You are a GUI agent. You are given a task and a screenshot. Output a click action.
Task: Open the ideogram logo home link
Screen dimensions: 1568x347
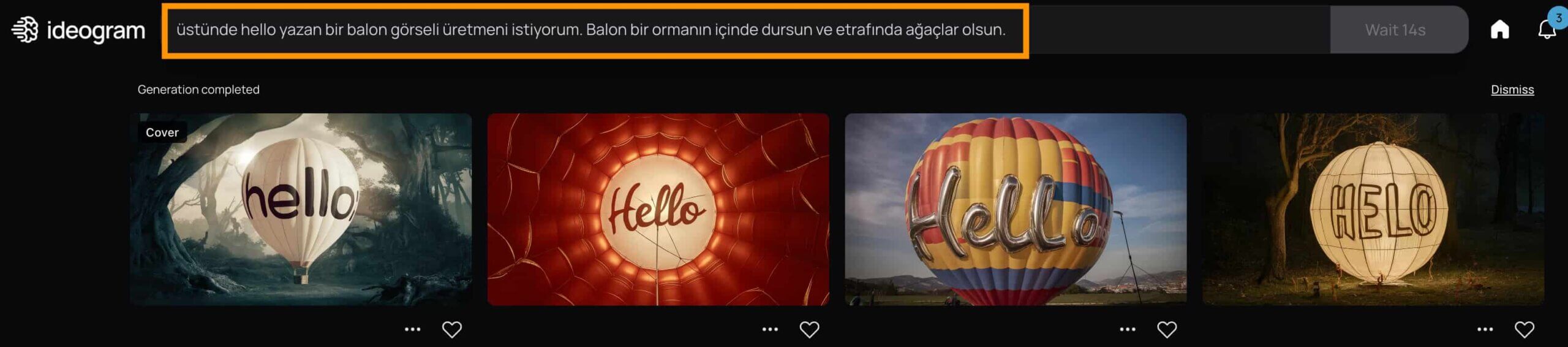78,30
